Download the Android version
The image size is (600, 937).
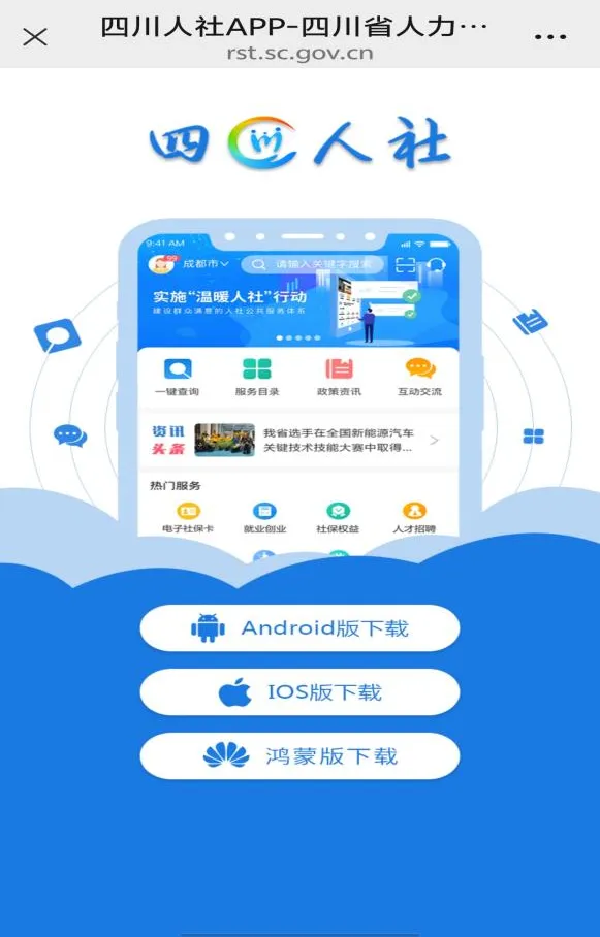(x=300, y=629)
